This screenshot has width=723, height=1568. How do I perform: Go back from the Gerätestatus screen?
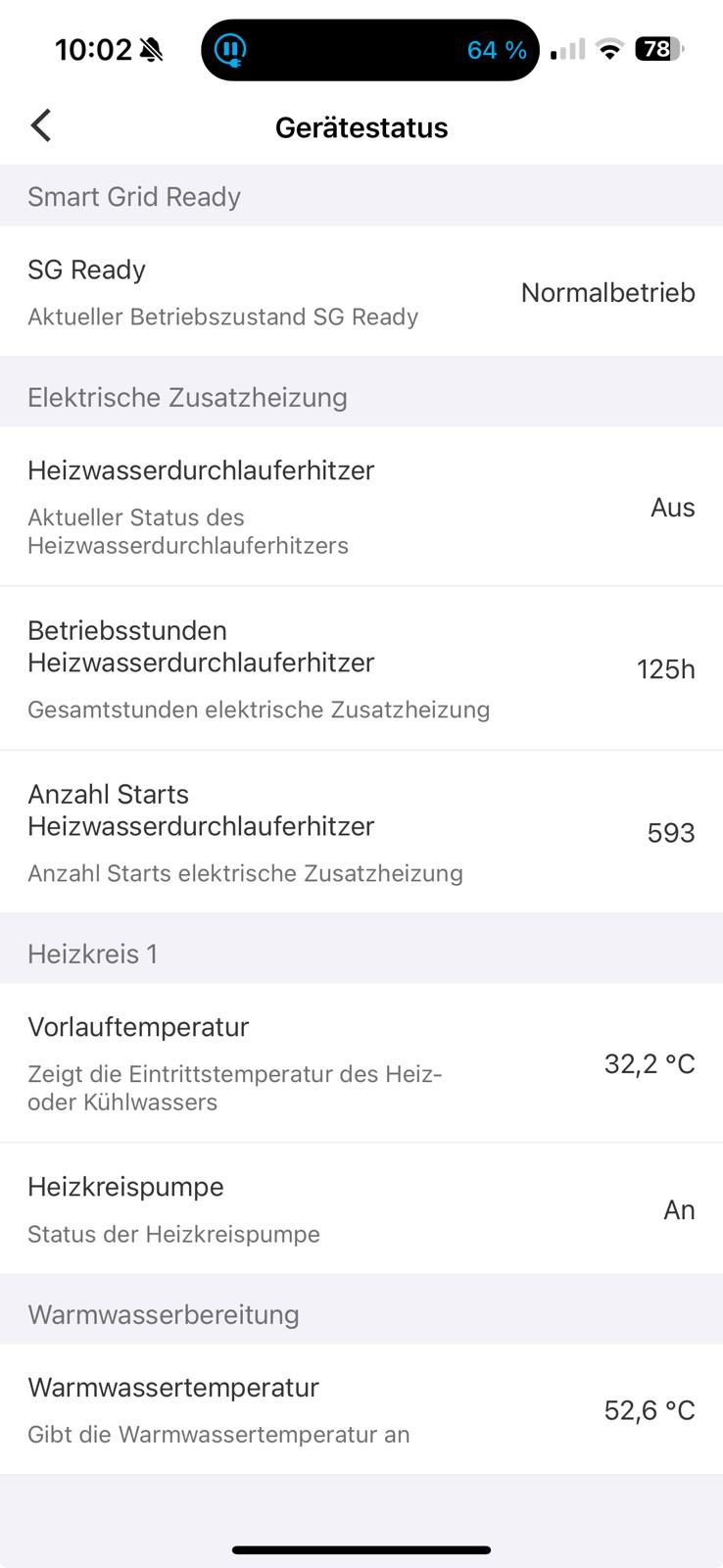(41, 126)
